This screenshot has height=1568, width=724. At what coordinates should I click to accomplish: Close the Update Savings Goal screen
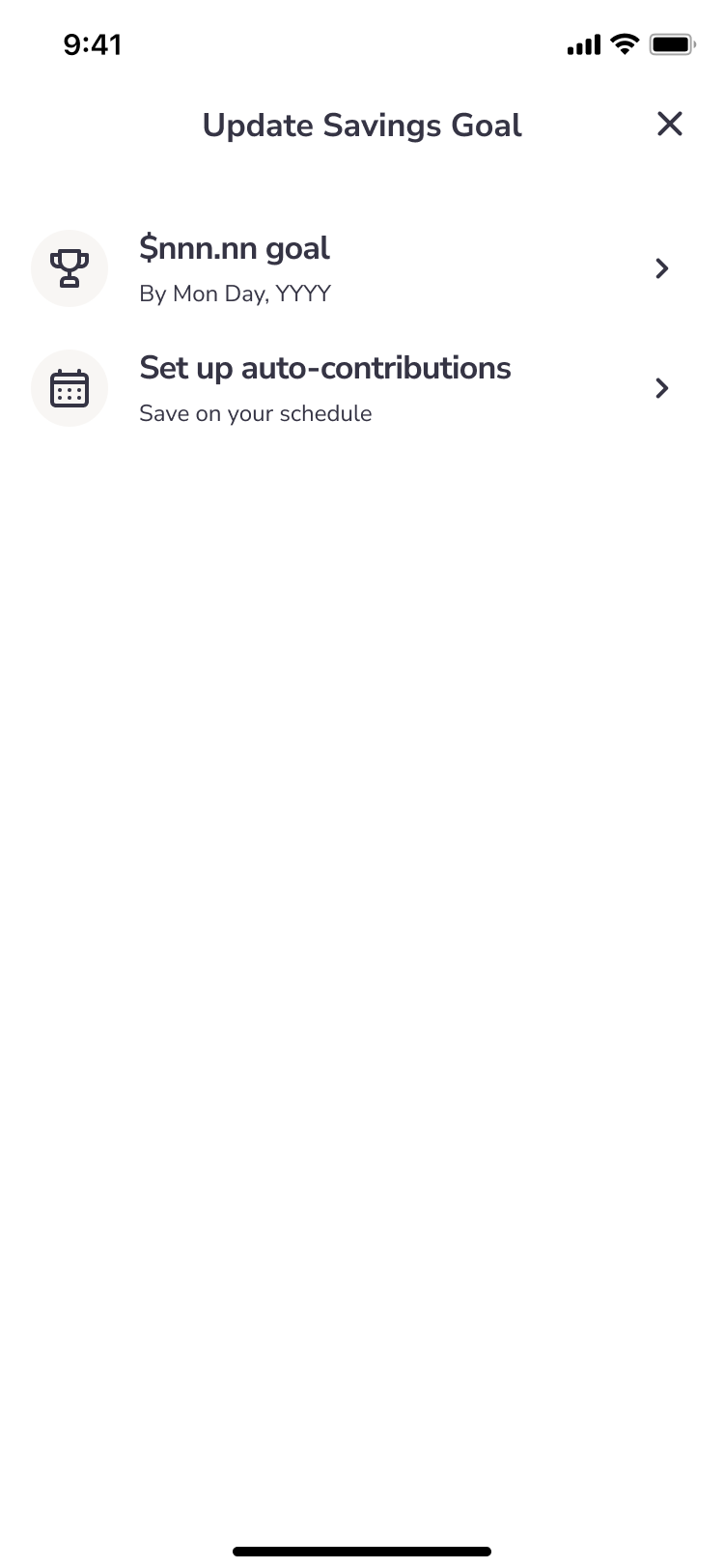click(x=669, y=124)
